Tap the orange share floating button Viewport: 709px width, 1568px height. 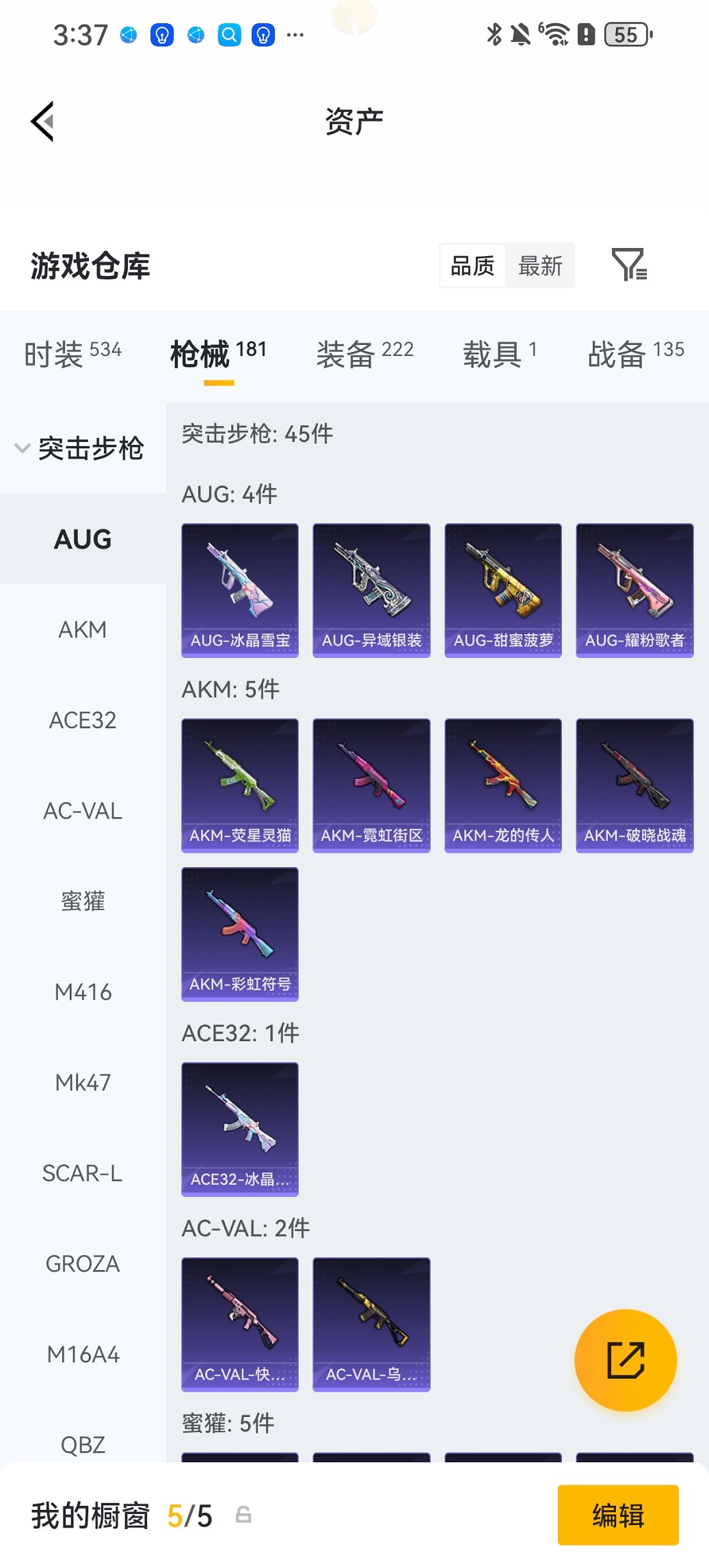(x=626, y=1360)
